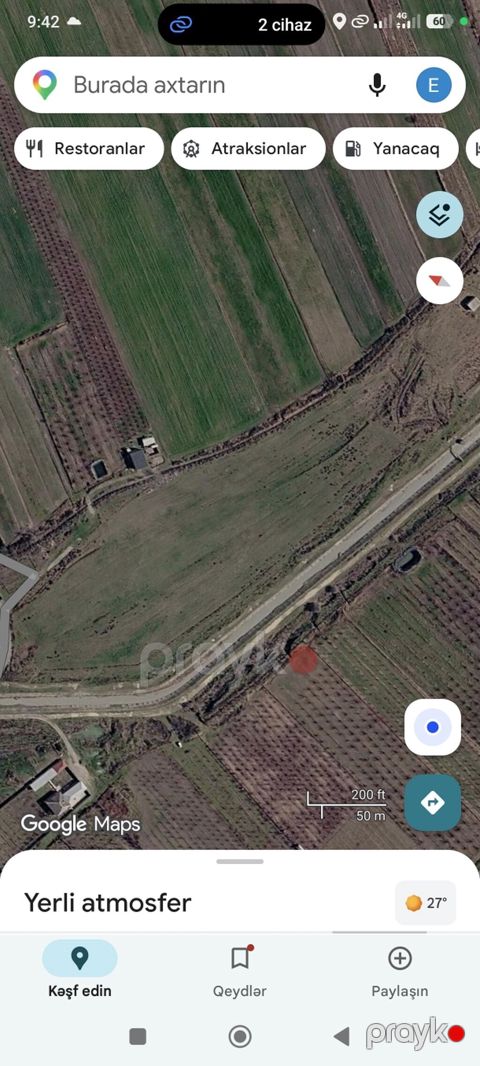Select the Restoranlar chip
Screen dimensions: 480x1066
[x=89, y=149]
